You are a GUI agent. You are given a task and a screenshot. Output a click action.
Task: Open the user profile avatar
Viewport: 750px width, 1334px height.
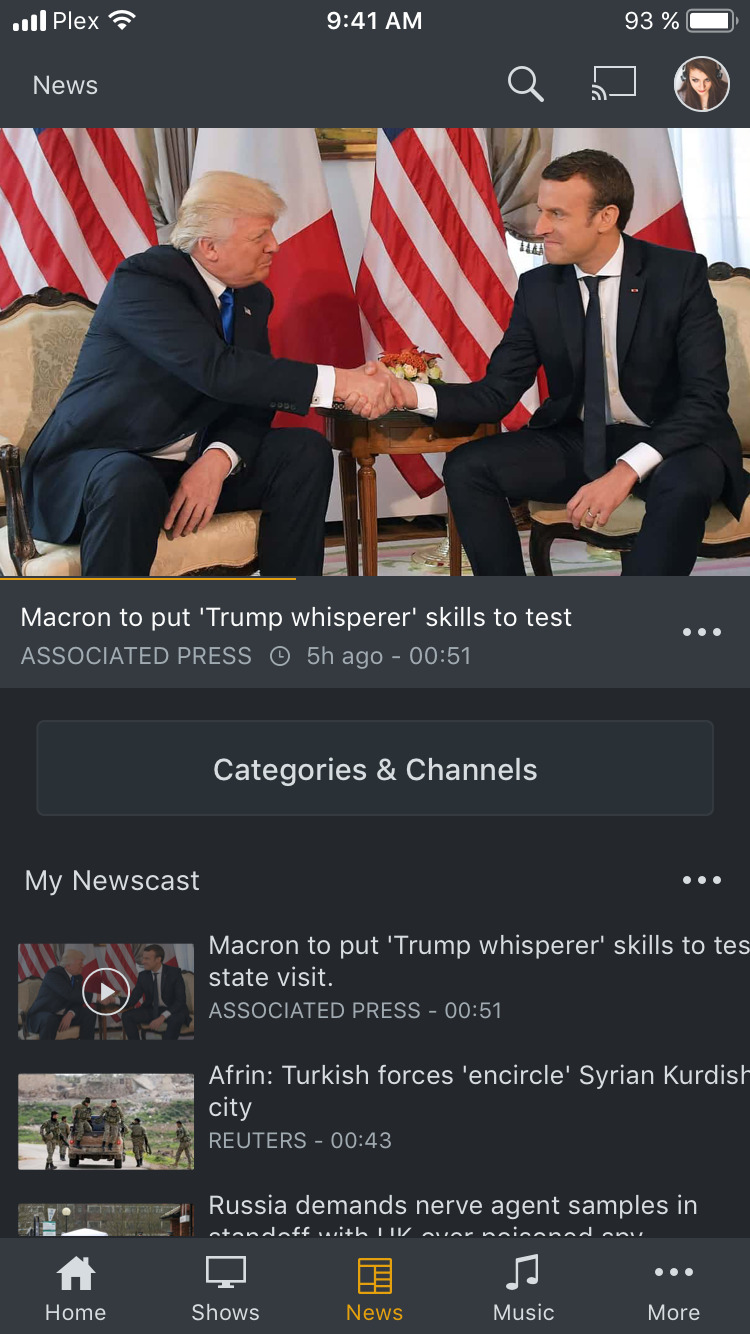tap(701, 84)
